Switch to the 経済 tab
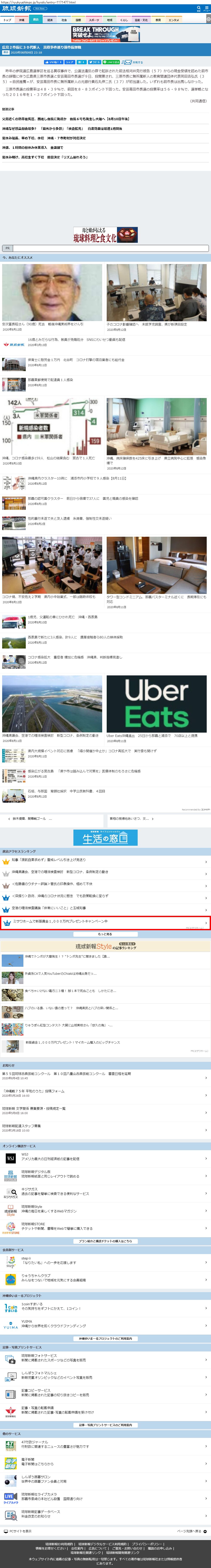 [x=50, y=20]
